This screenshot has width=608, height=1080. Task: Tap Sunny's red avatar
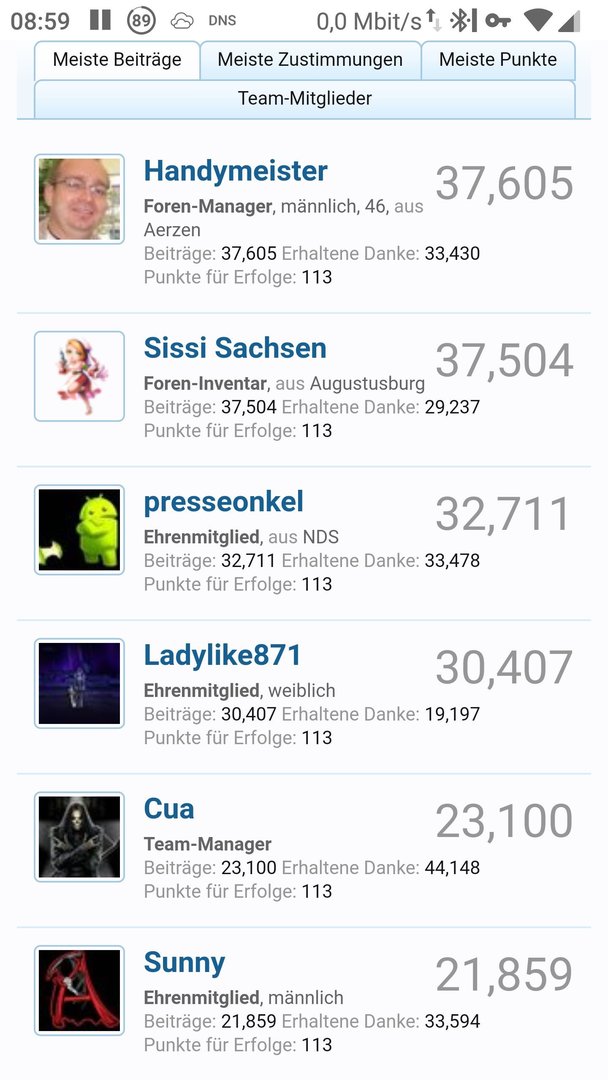click(79, 991)
